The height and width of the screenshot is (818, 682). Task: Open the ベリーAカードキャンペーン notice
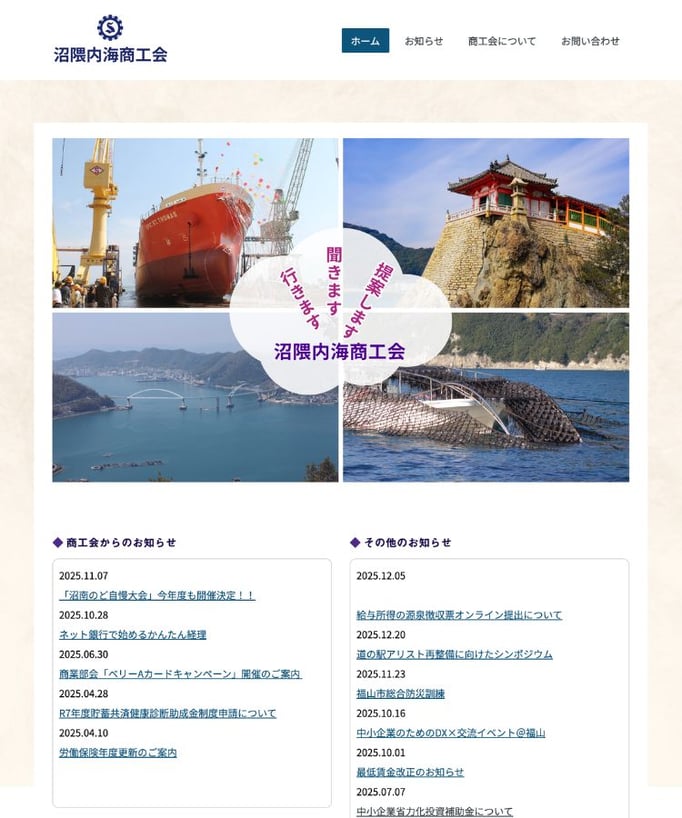(x=180, y=674)
